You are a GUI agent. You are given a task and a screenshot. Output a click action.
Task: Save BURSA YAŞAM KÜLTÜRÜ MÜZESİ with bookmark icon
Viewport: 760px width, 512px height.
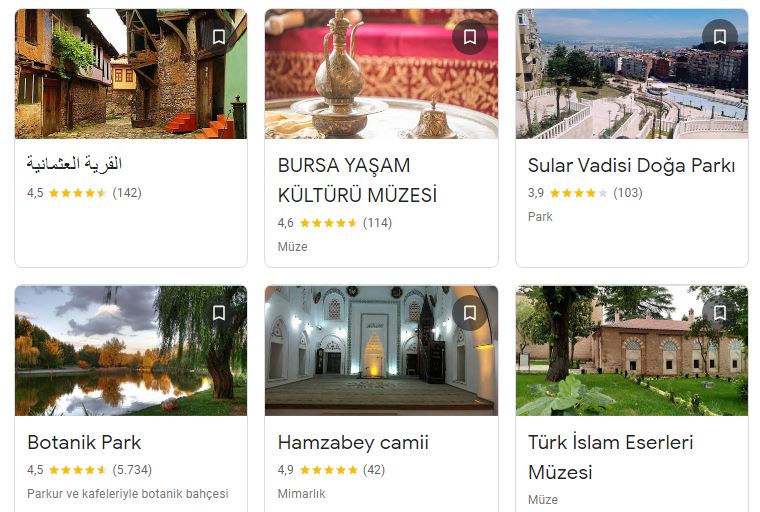pyautogui.click(x=469, y=37)
